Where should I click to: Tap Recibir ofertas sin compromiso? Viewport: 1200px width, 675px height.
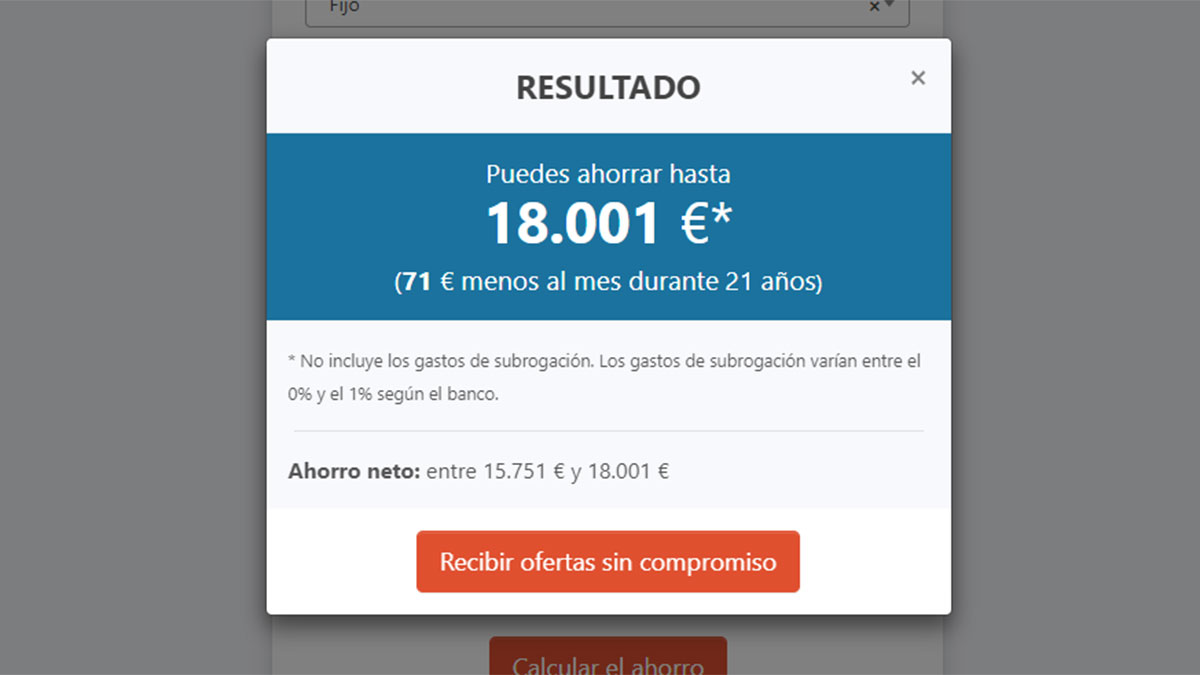(608, 562)
